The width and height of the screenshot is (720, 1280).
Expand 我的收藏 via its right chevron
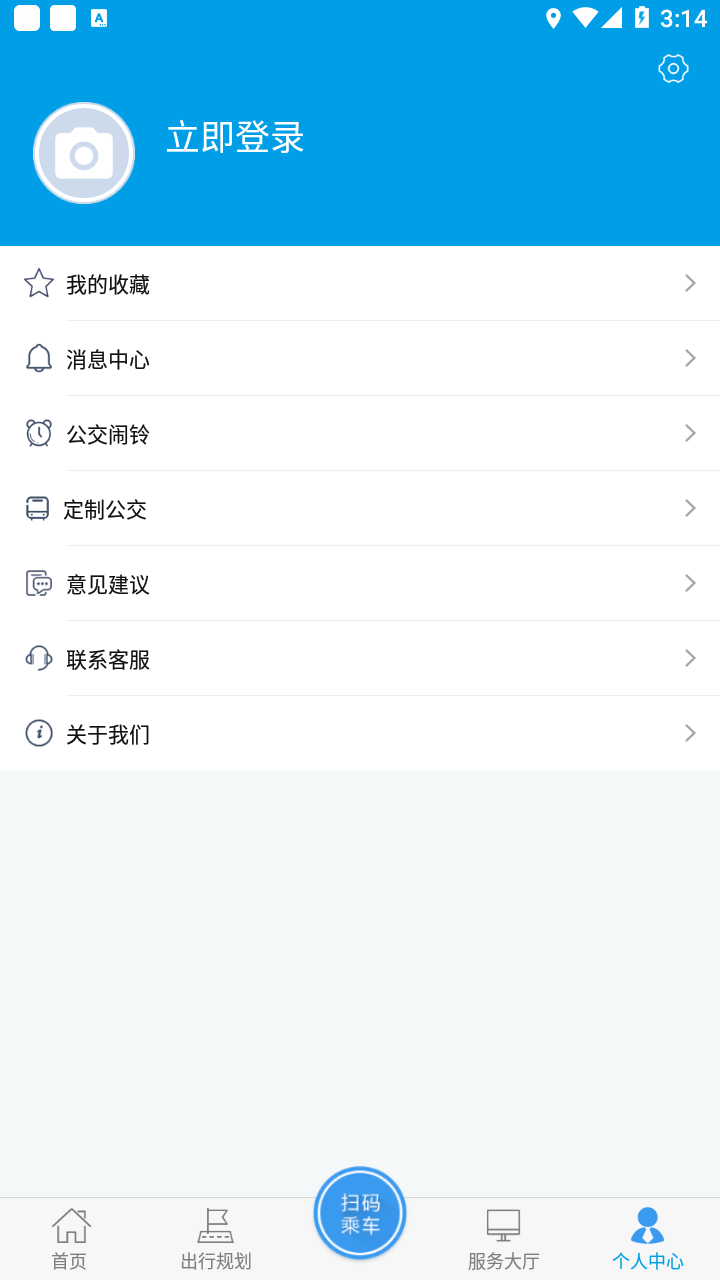[x=690, y=283]
